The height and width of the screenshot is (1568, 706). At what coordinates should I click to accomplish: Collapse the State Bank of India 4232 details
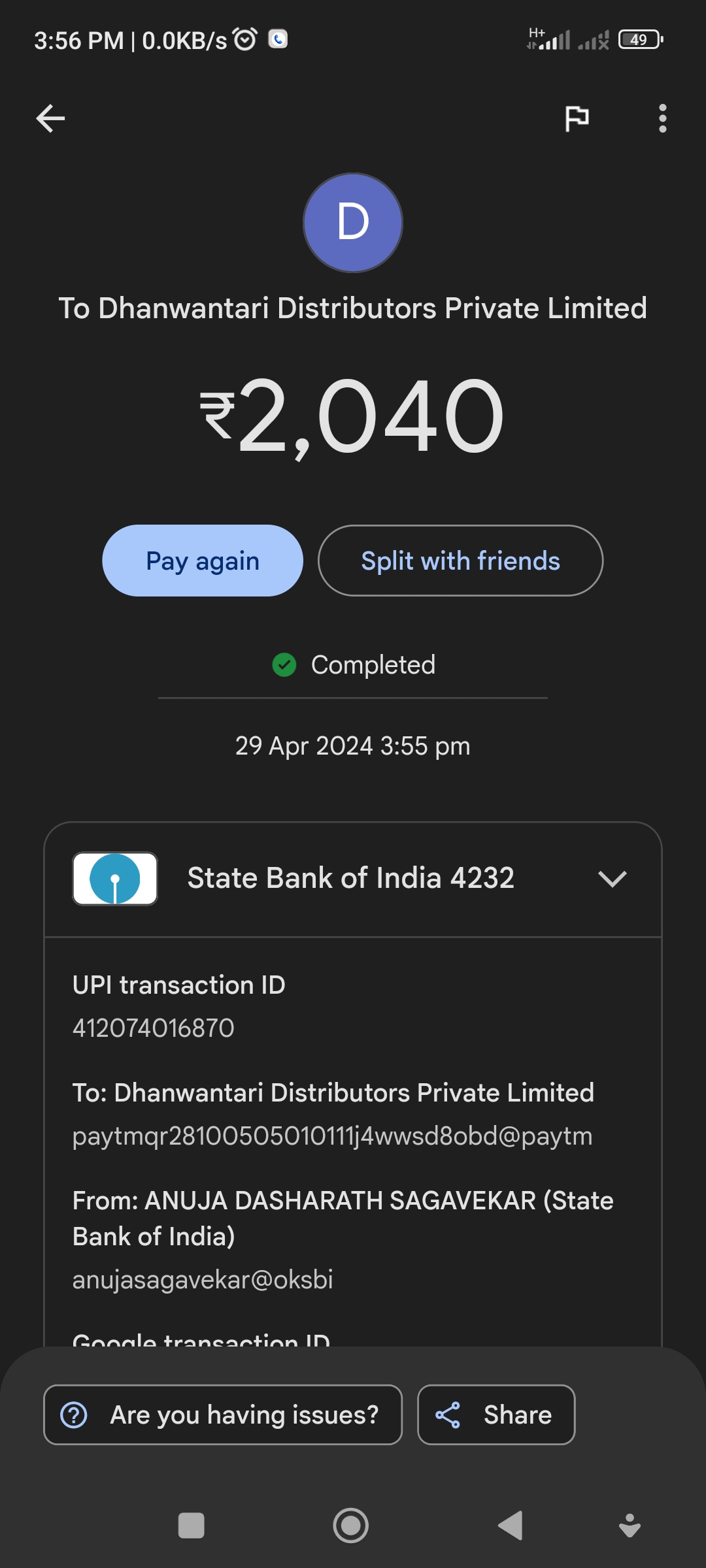(612, 878)
